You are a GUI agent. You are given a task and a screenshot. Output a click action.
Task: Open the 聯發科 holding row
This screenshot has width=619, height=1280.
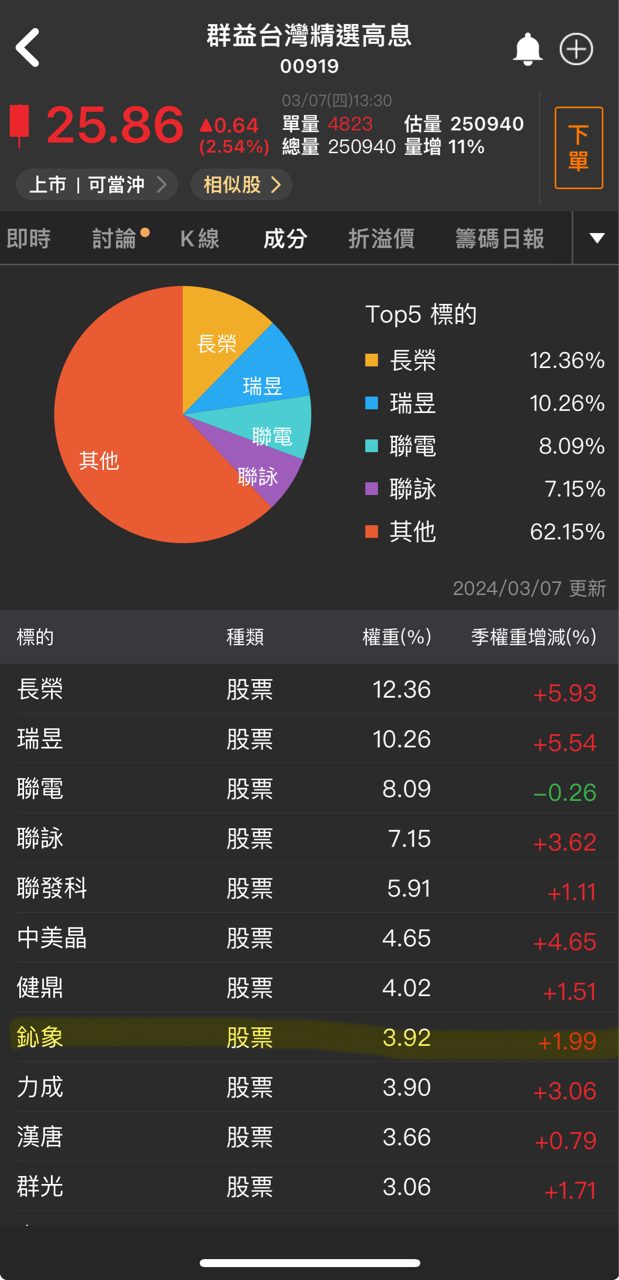coord(309,888)
